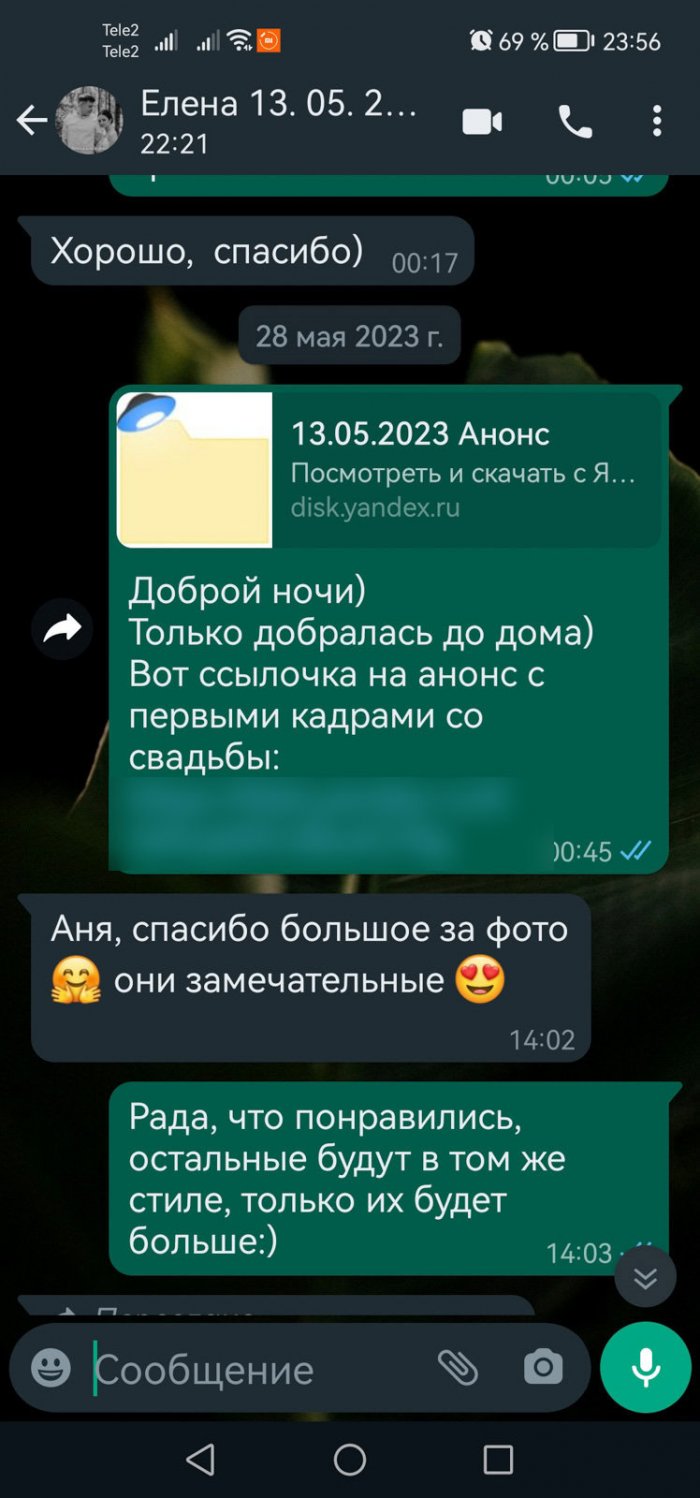Start a video call with Елена
This screenshot has height=1498, width=700.
tap(482, 122)
